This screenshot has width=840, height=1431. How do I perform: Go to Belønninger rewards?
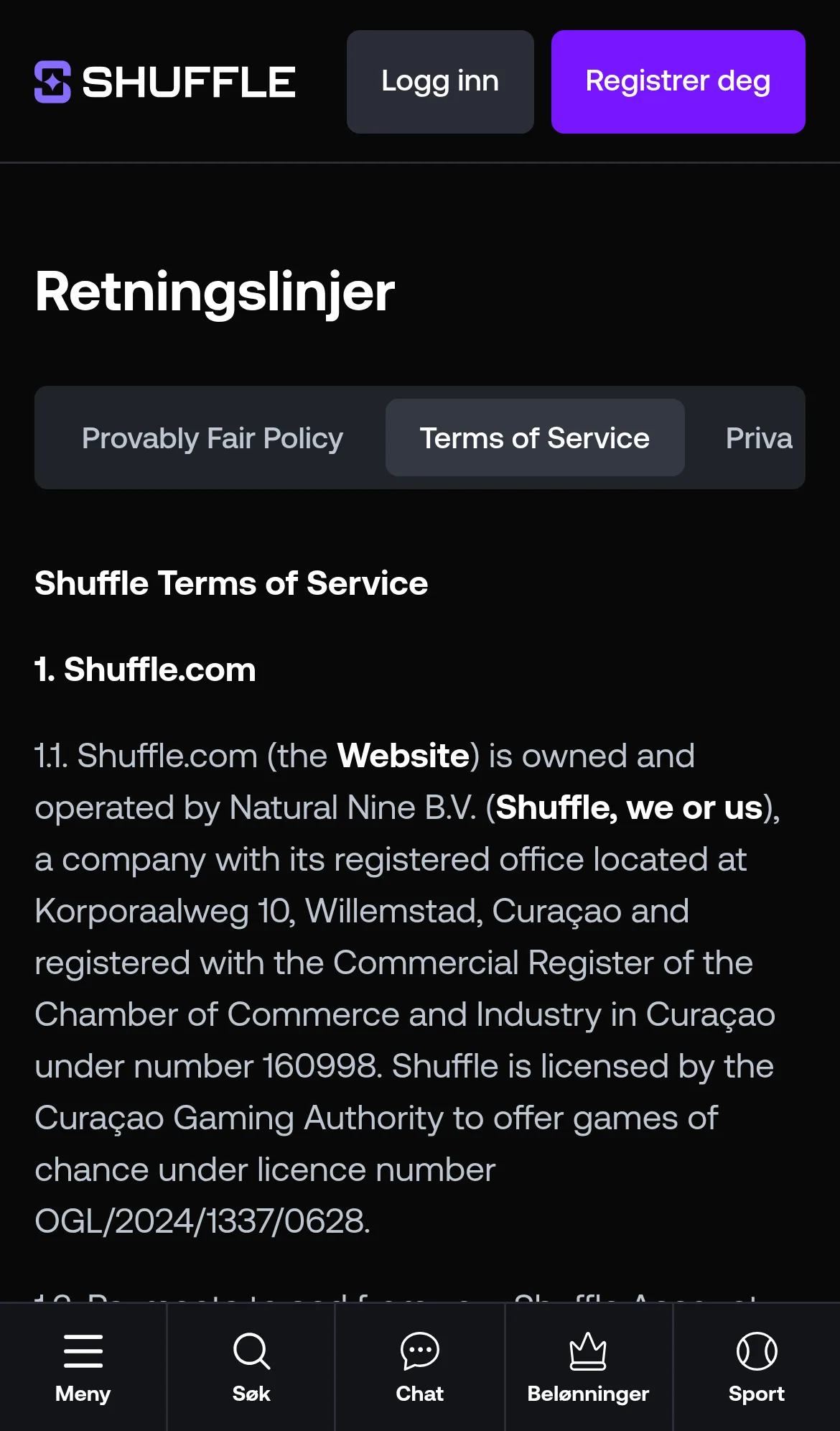[589, 1368]
